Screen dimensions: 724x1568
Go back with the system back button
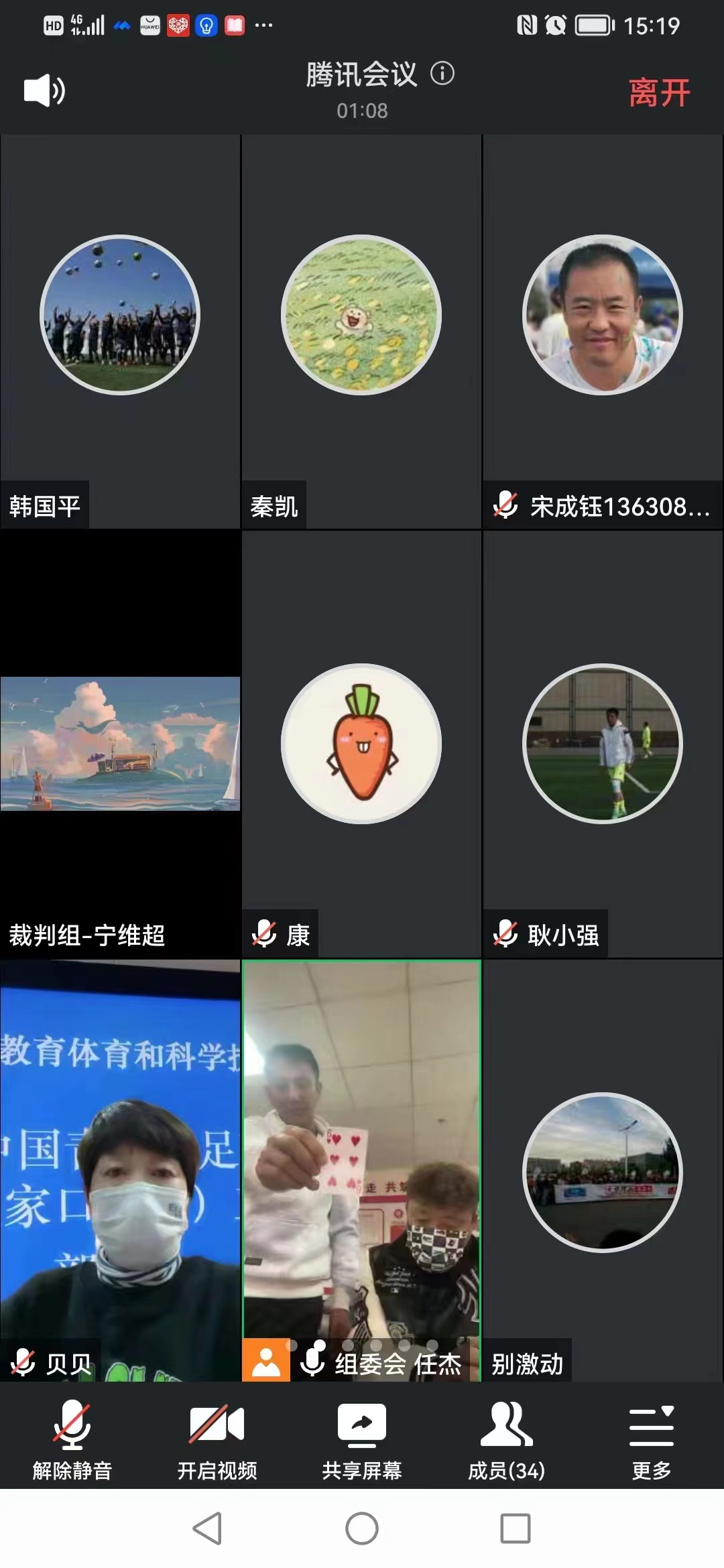click(x=208, y=1528)
